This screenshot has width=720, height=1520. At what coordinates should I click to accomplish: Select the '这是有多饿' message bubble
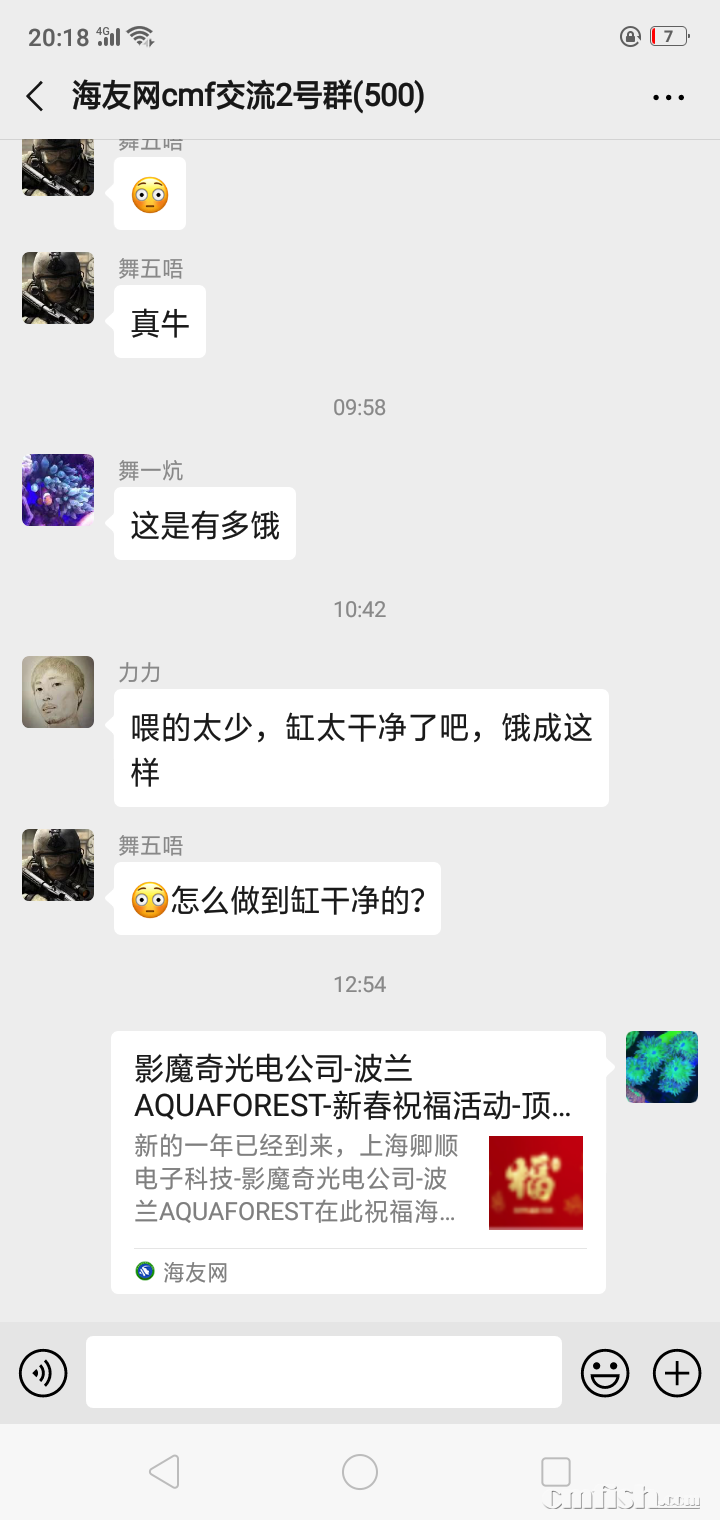[x=204, y=524]
